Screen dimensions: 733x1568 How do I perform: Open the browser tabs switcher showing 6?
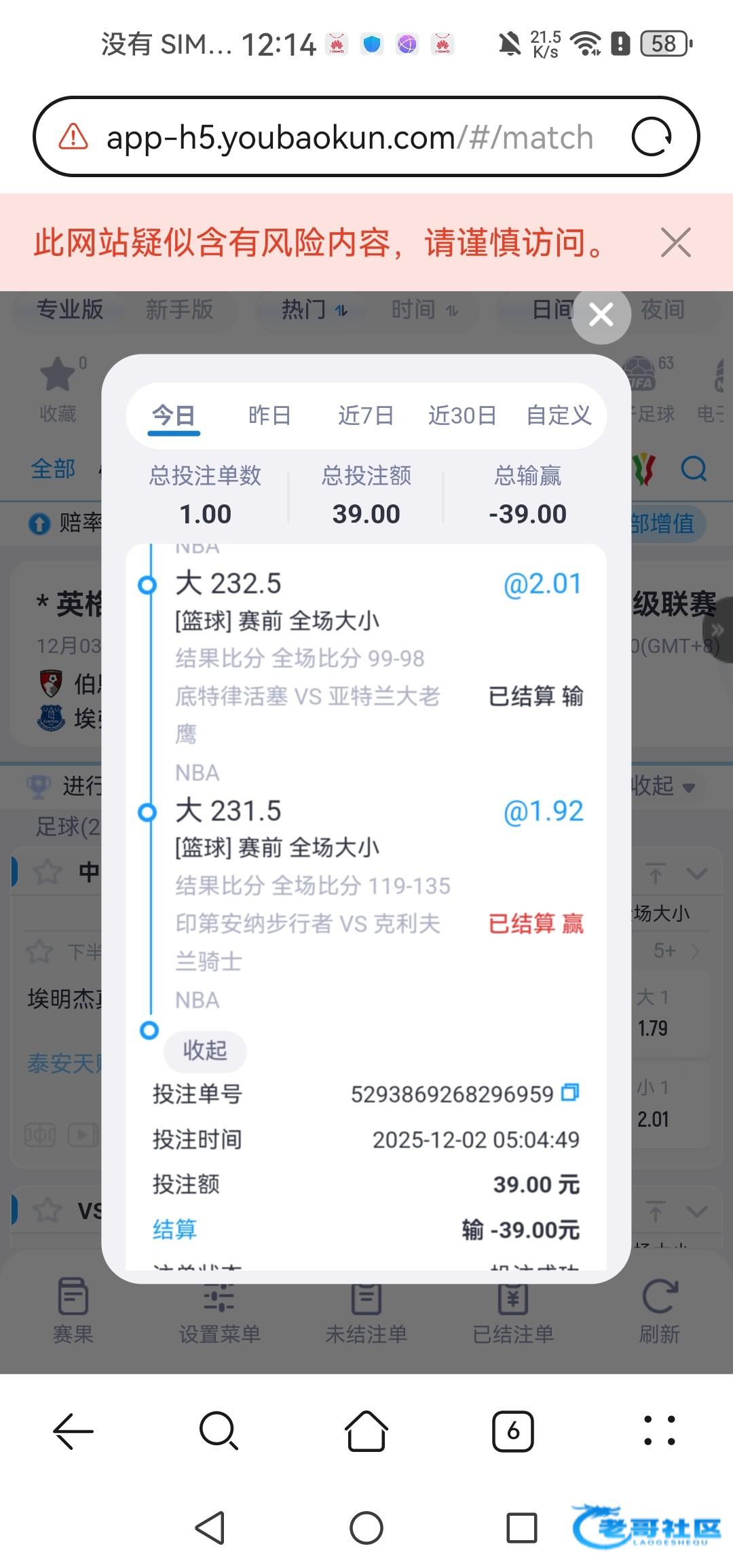click(513, 1431)
